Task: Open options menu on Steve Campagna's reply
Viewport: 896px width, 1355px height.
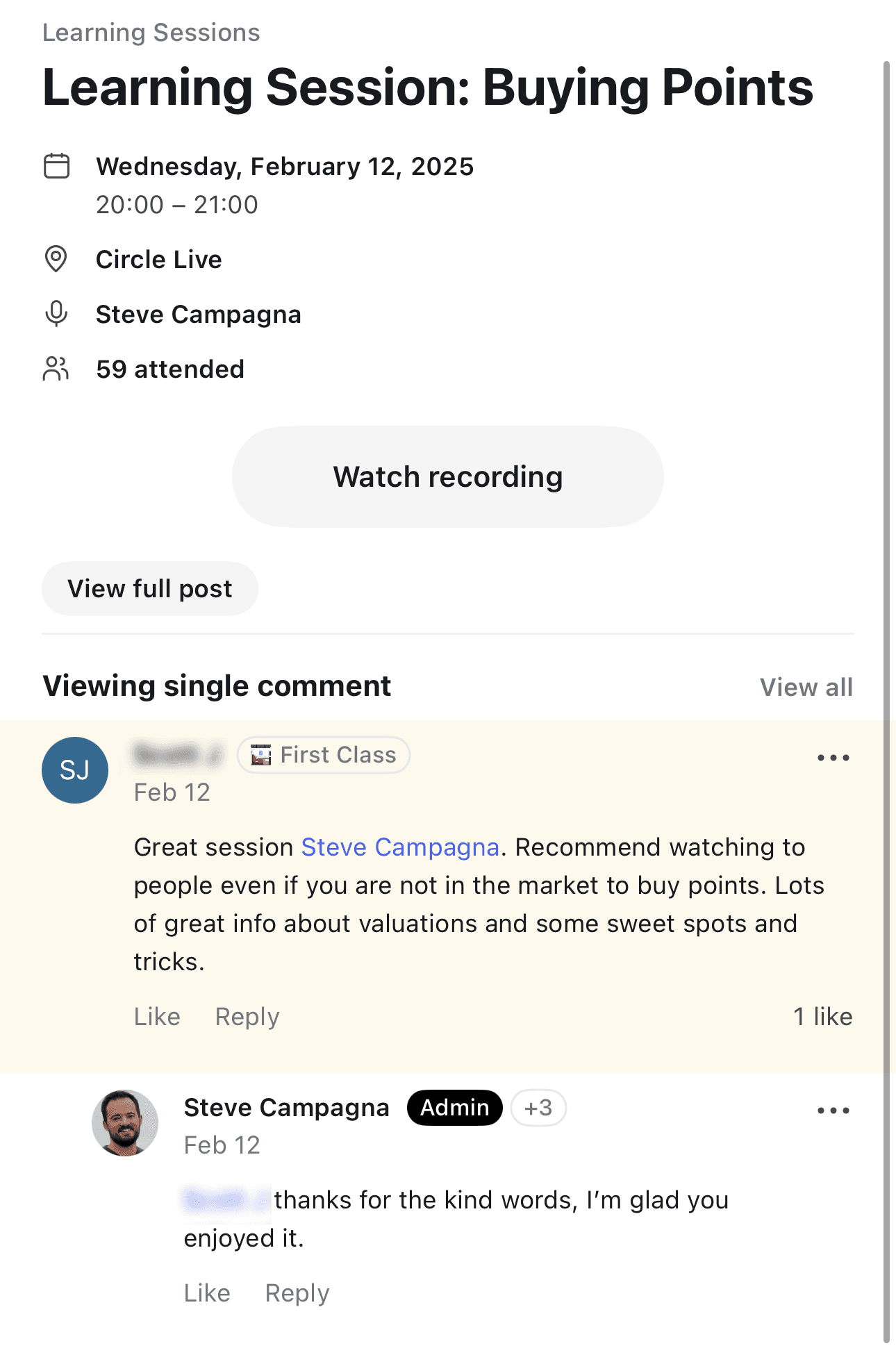Action: pos(833,1111)
